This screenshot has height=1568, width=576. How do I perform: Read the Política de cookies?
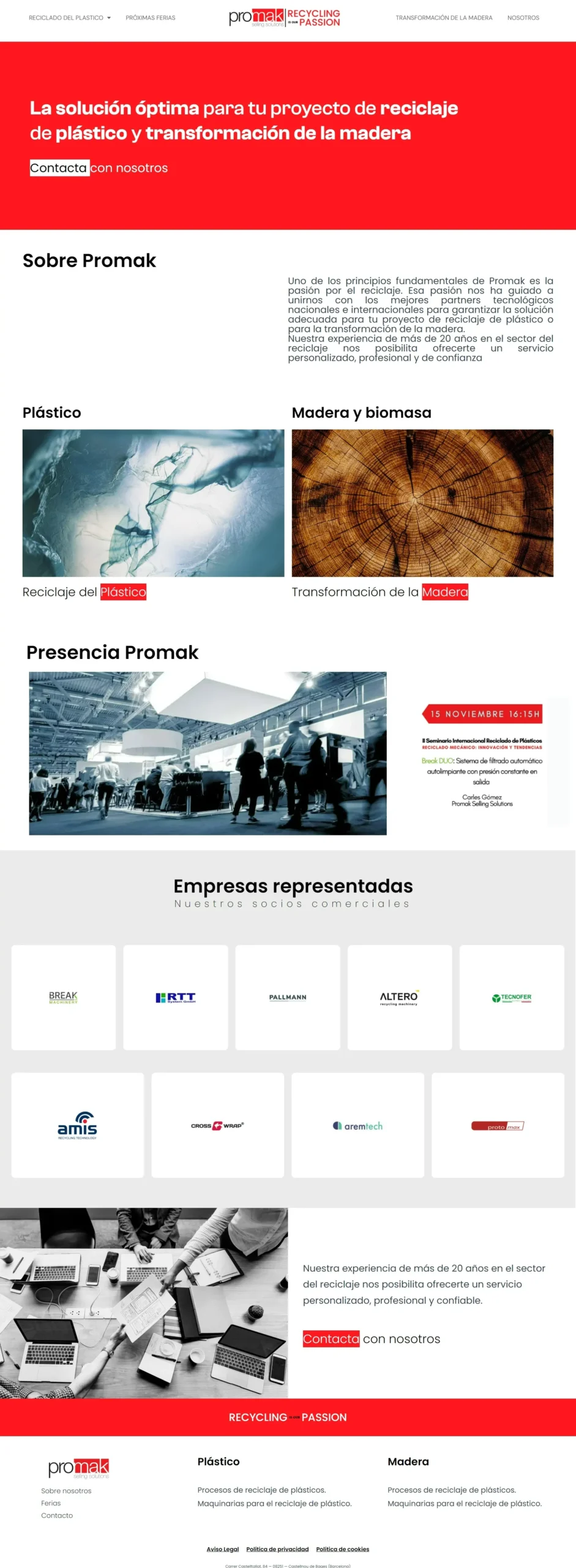click(x=342, y=1549)
